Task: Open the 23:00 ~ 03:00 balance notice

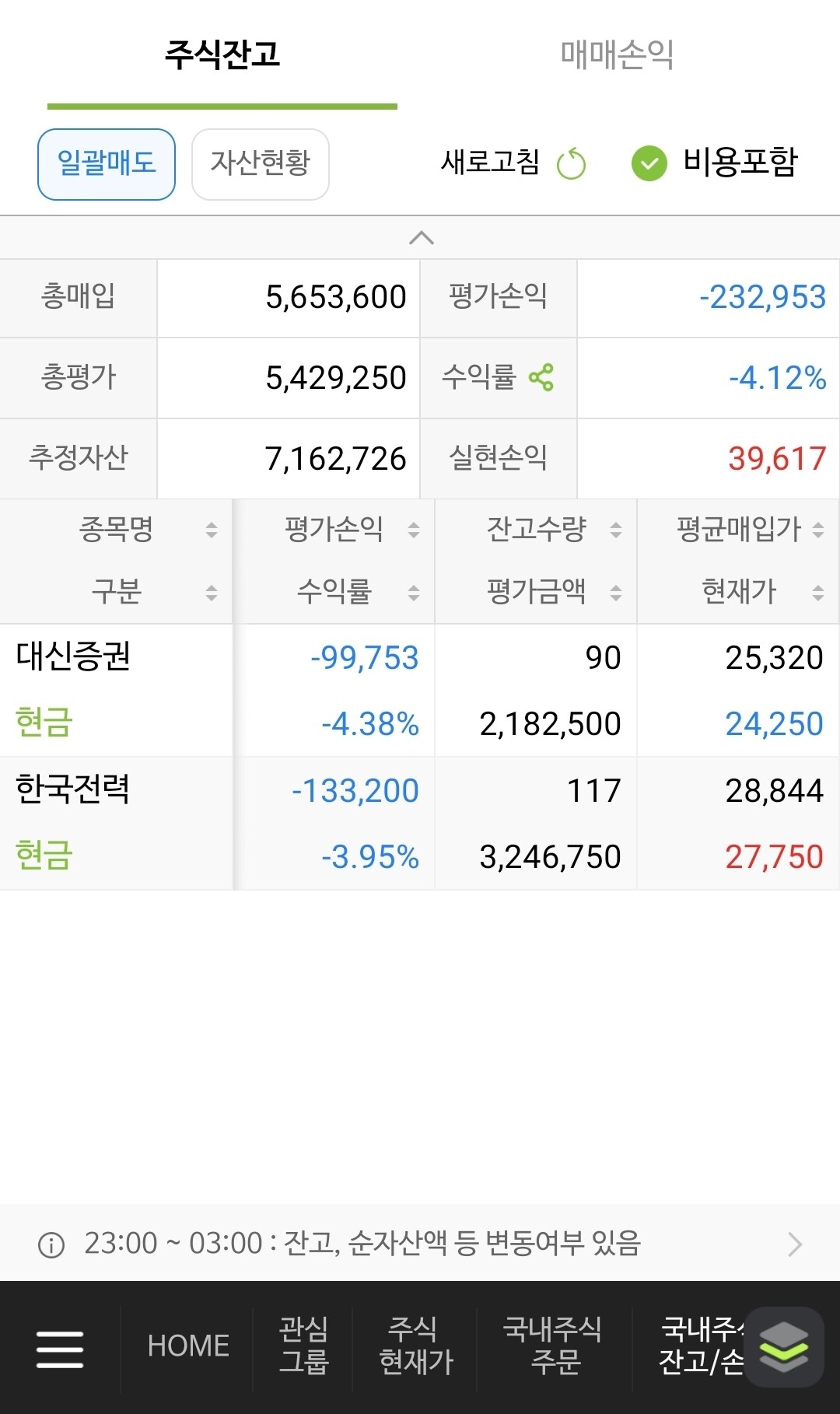Action: pyautogui.click(x=420, y=1243)
